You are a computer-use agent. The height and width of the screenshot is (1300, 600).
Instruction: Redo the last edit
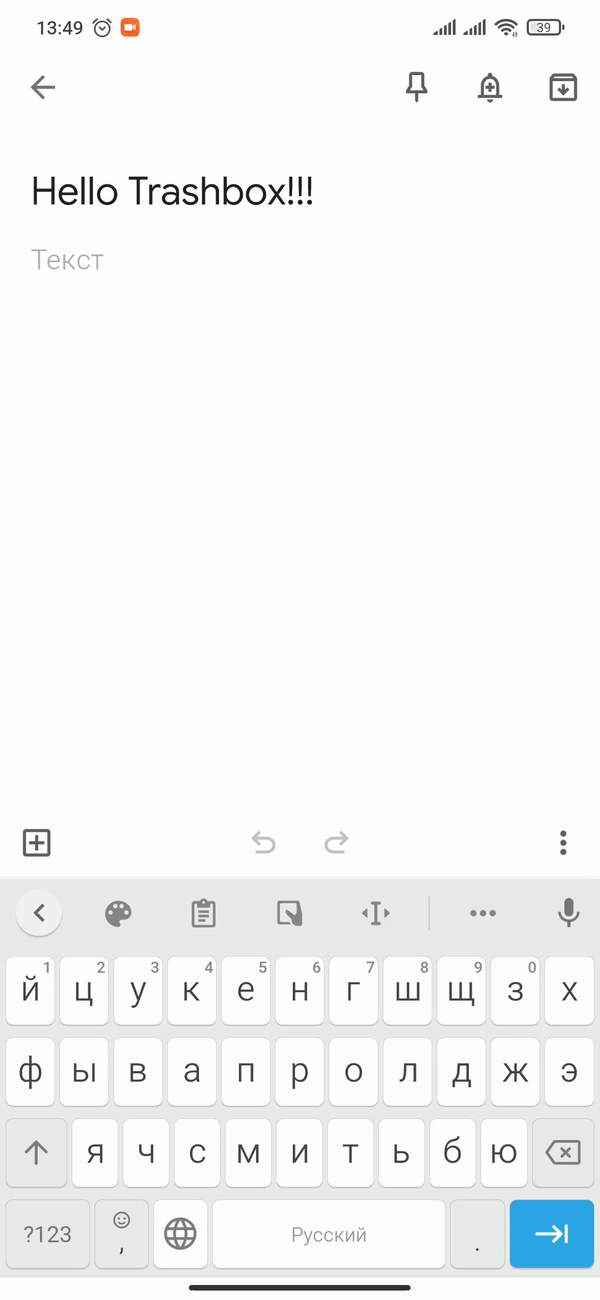[x=337, y=842]
